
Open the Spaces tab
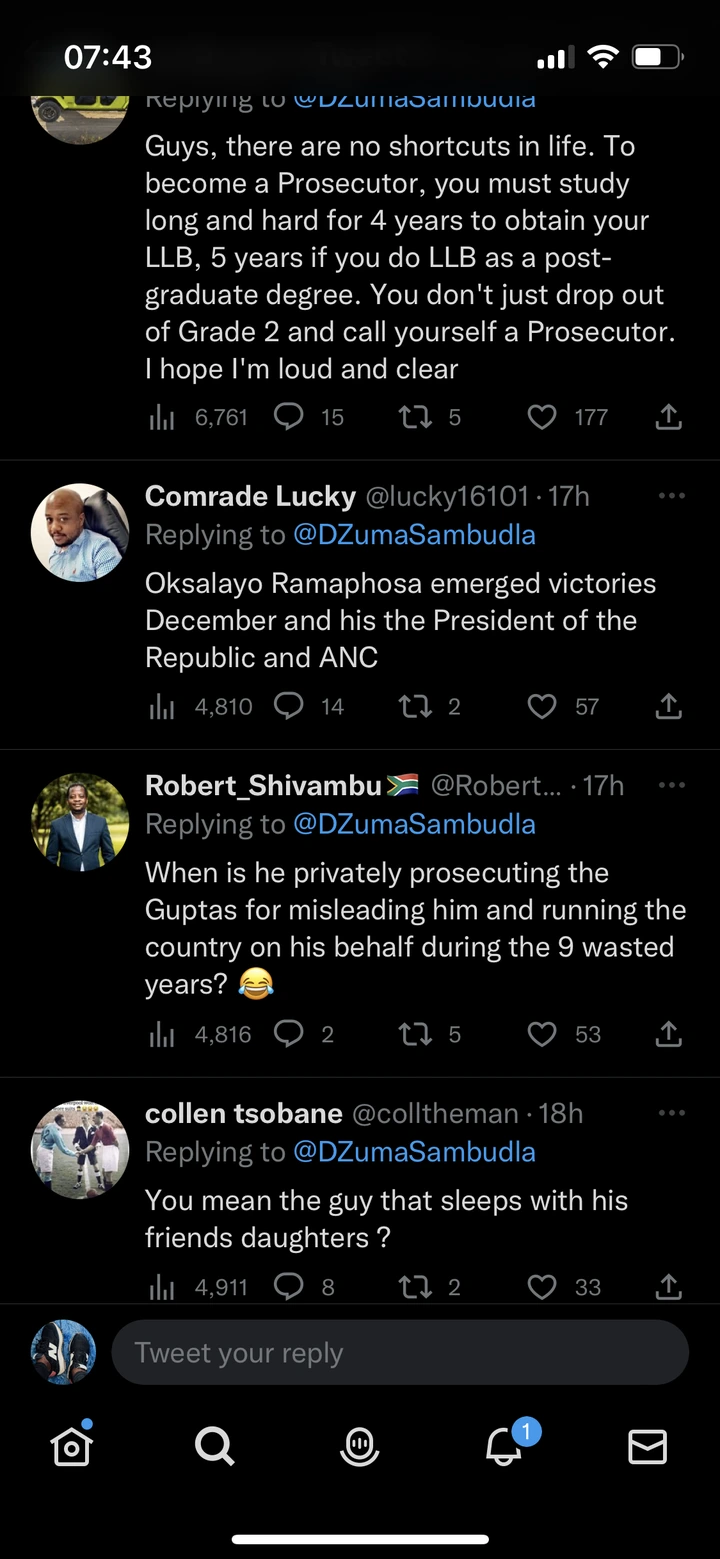click(x=359, y=1446)
